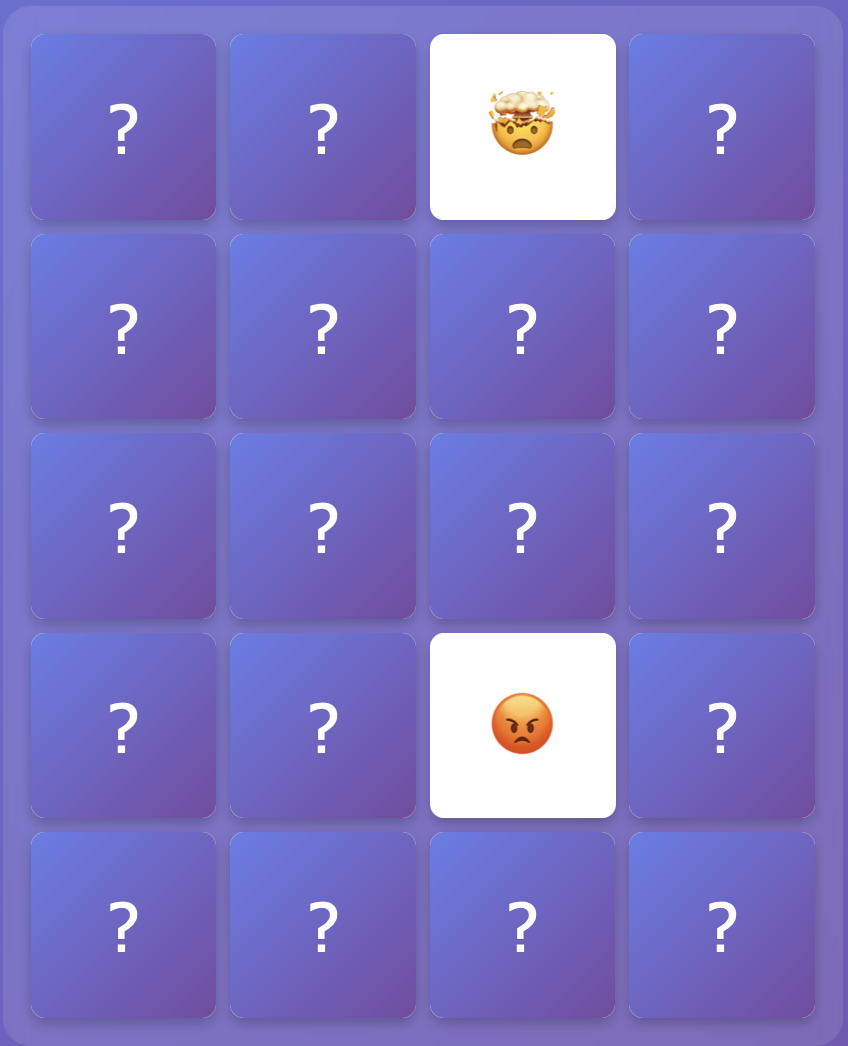This screenshot has width=848, height=1046.
Task: Reveal the card below the angry face
Action: pos(522,924)
